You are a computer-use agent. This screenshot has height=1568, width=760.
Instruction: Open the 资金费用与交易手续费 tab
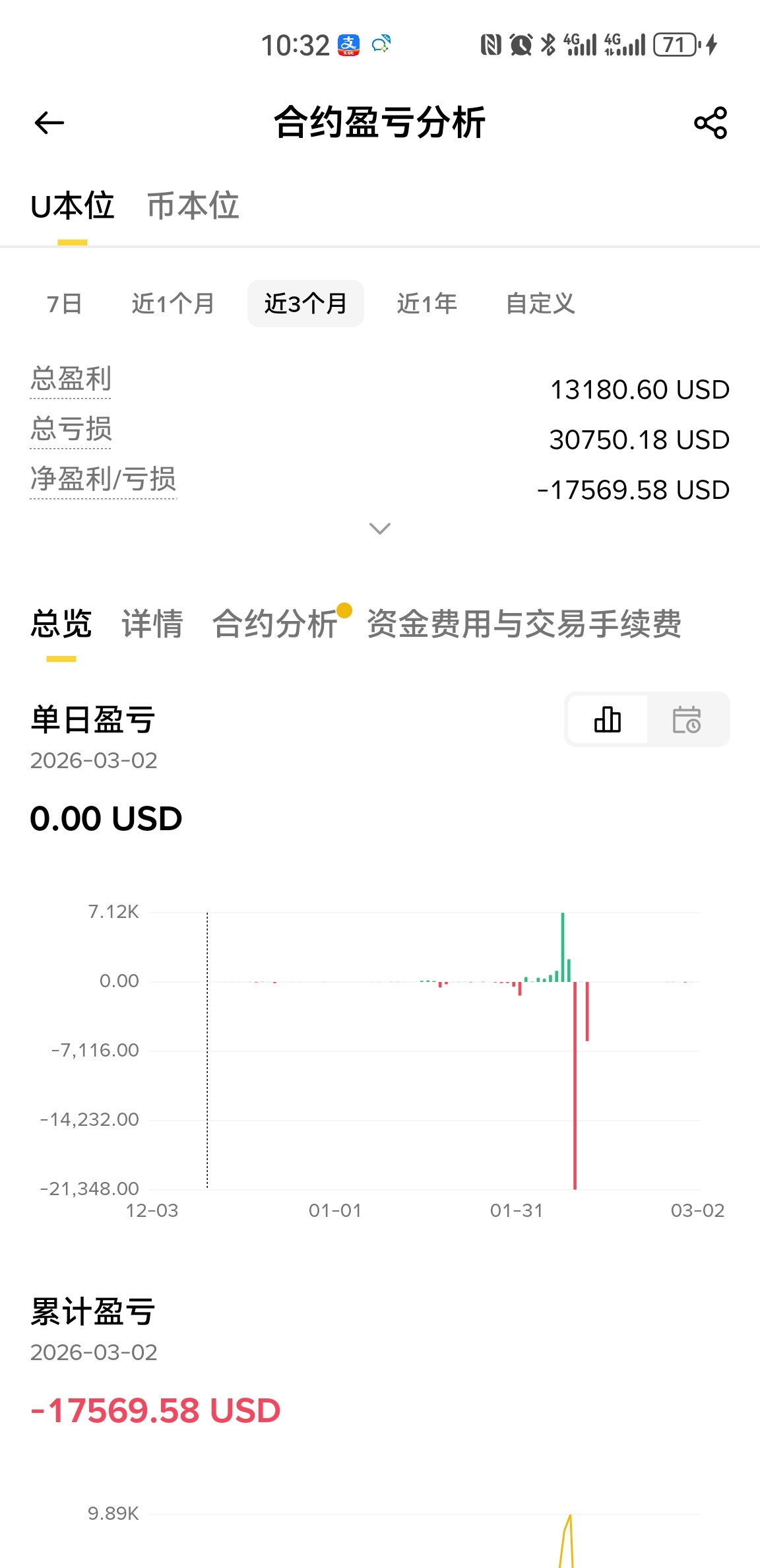click(x=524, y=624)
